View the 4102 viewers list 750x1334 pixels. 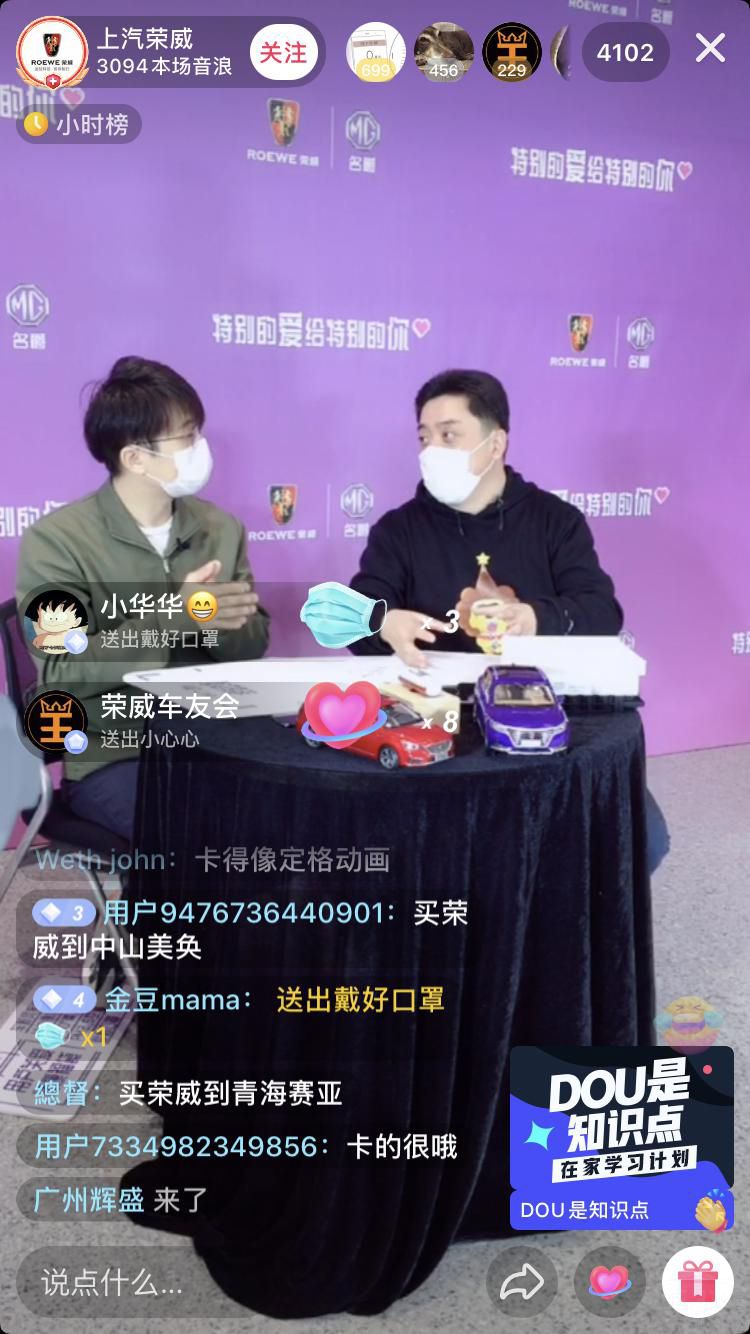(625, 52)
